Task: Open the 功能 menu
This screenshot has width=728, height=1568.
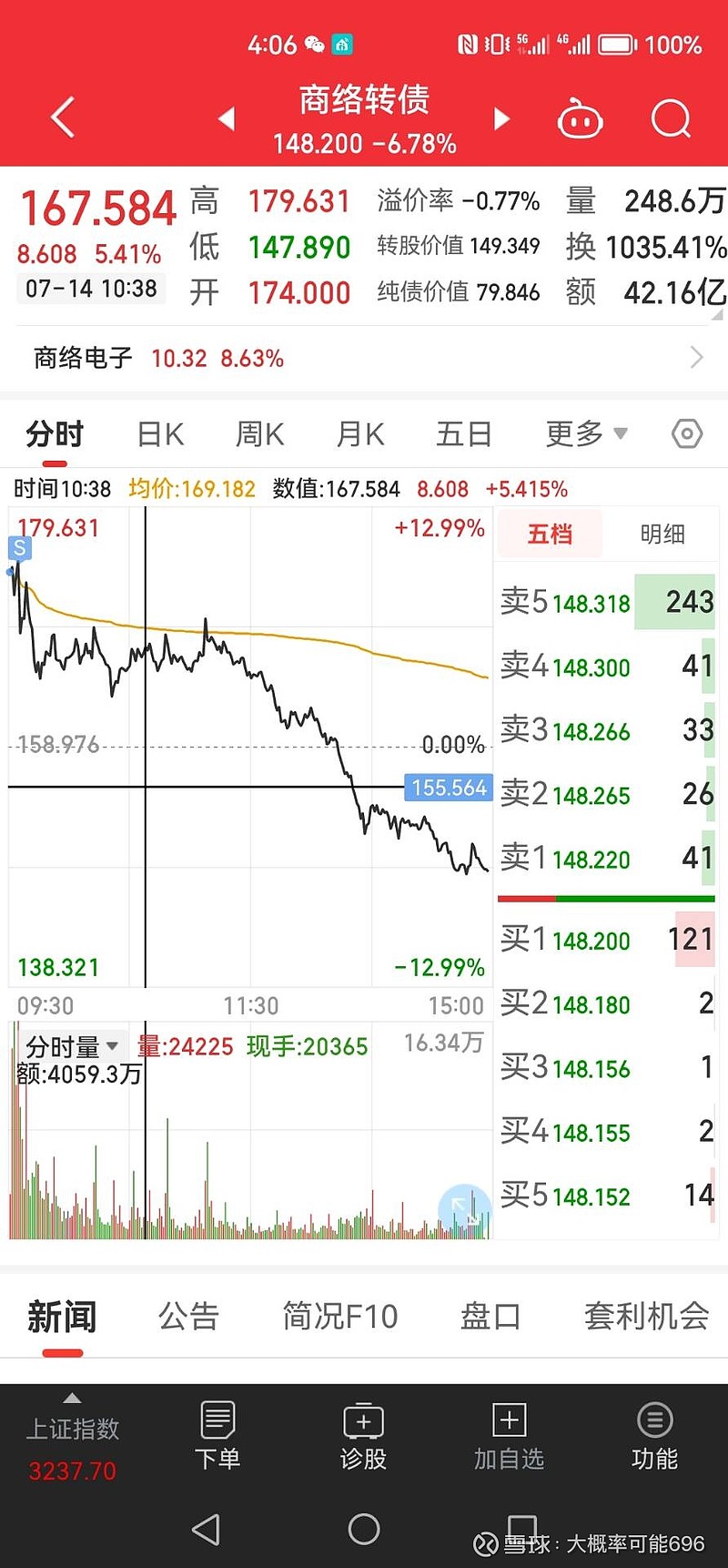Action: click(654, 1436)
